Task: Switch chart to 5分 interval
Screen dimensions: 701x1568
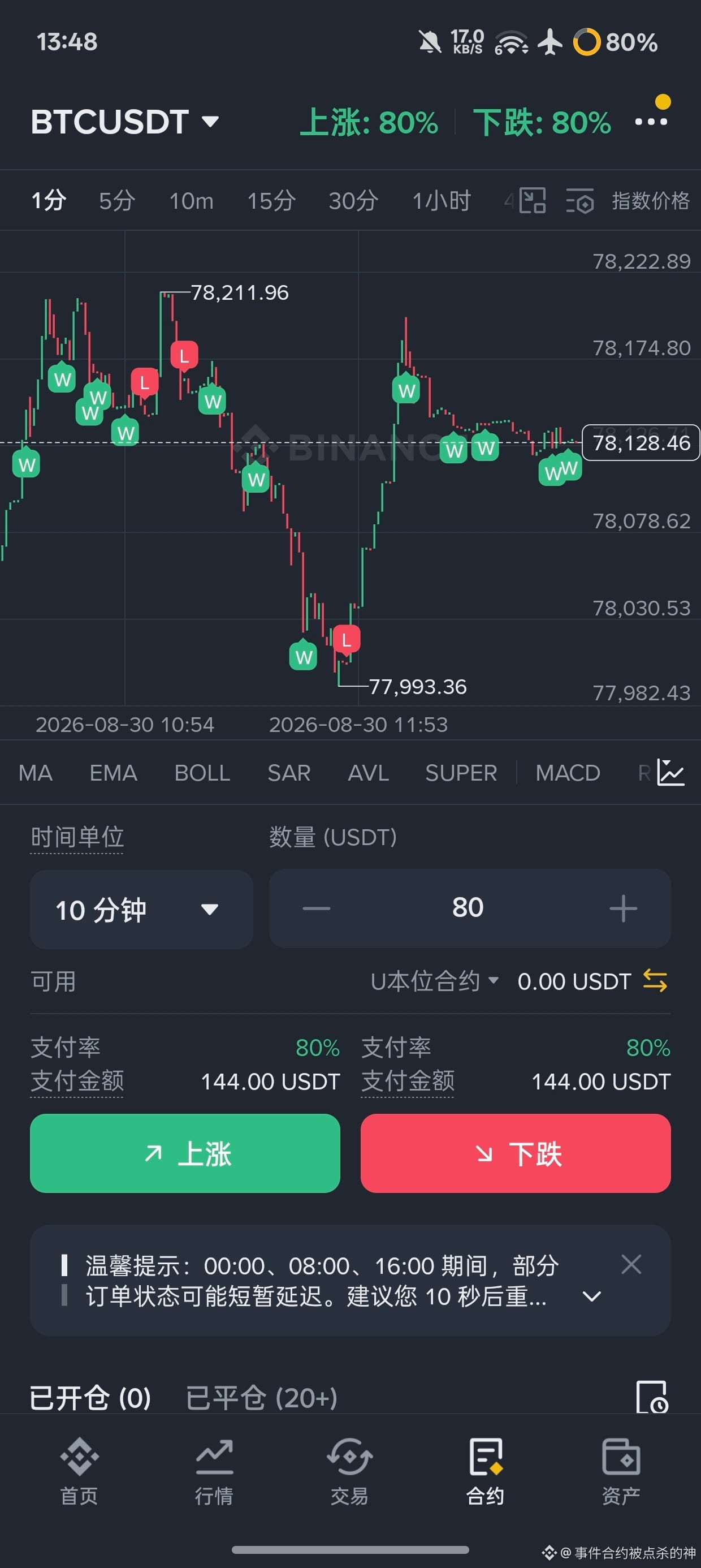Action: pyautogui.click(x=117, y=200)
